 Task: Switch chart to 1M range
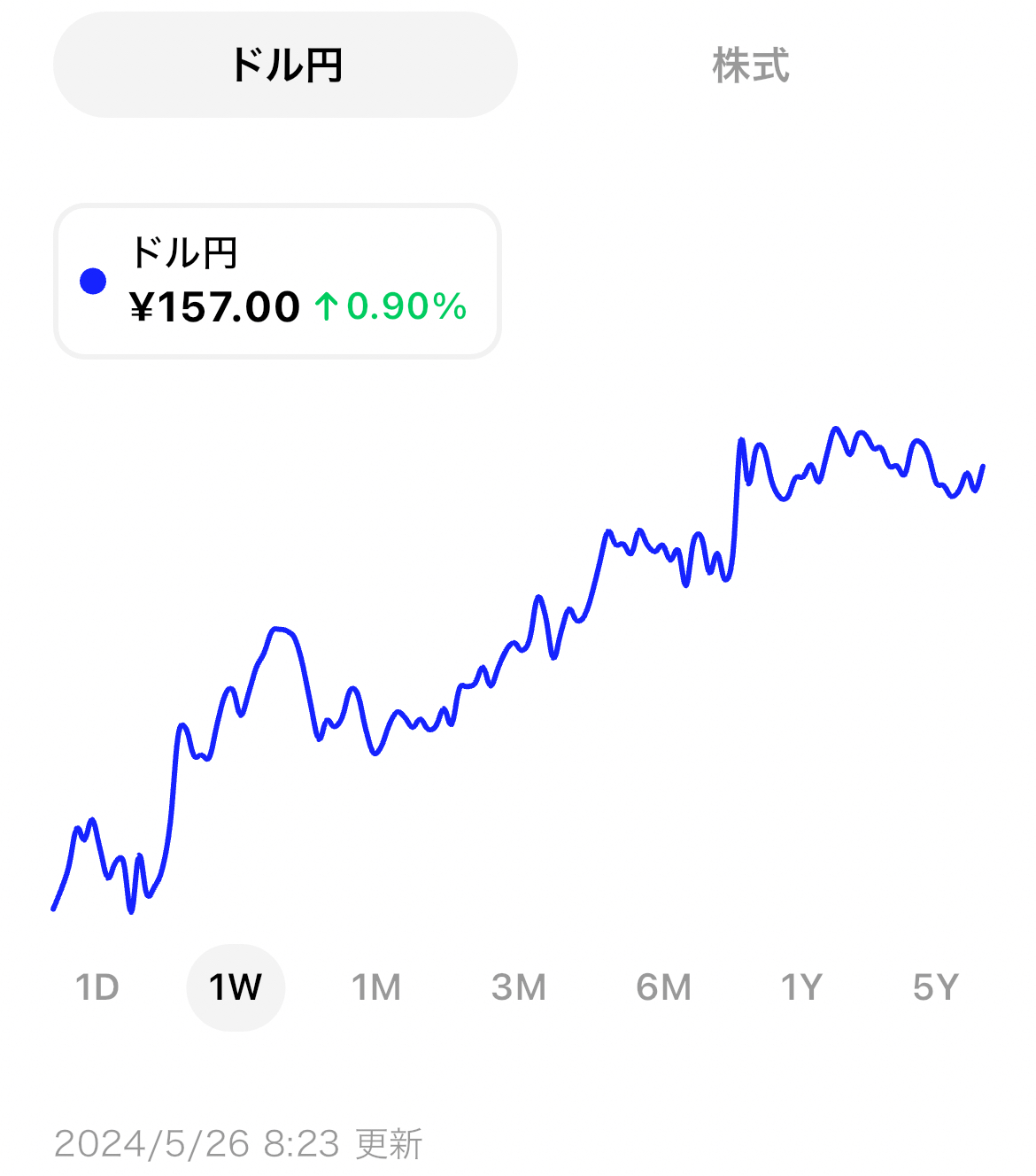tap(376, 987)
